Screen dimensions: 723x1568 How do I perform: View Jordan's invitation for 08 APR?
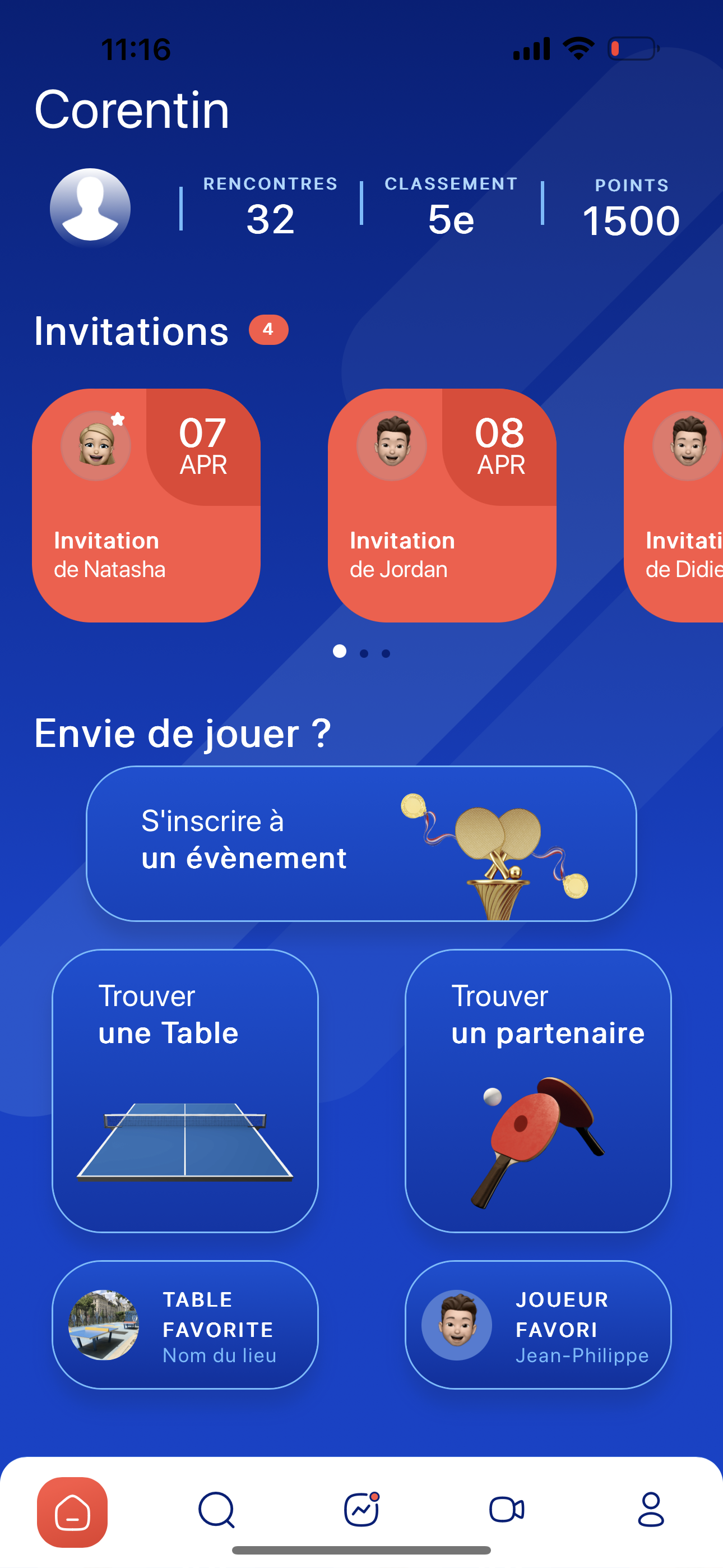tap(442, 505)
